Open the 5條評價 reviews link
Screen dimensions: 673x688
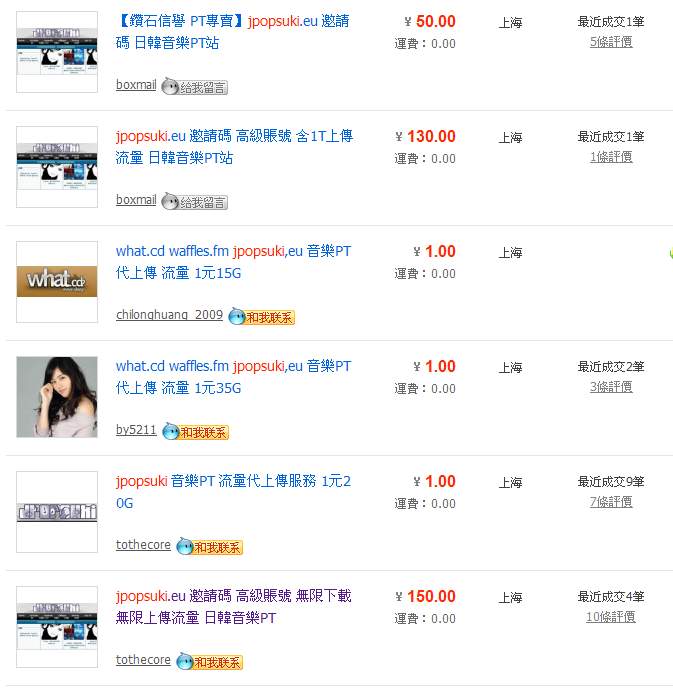pos(611,42)
